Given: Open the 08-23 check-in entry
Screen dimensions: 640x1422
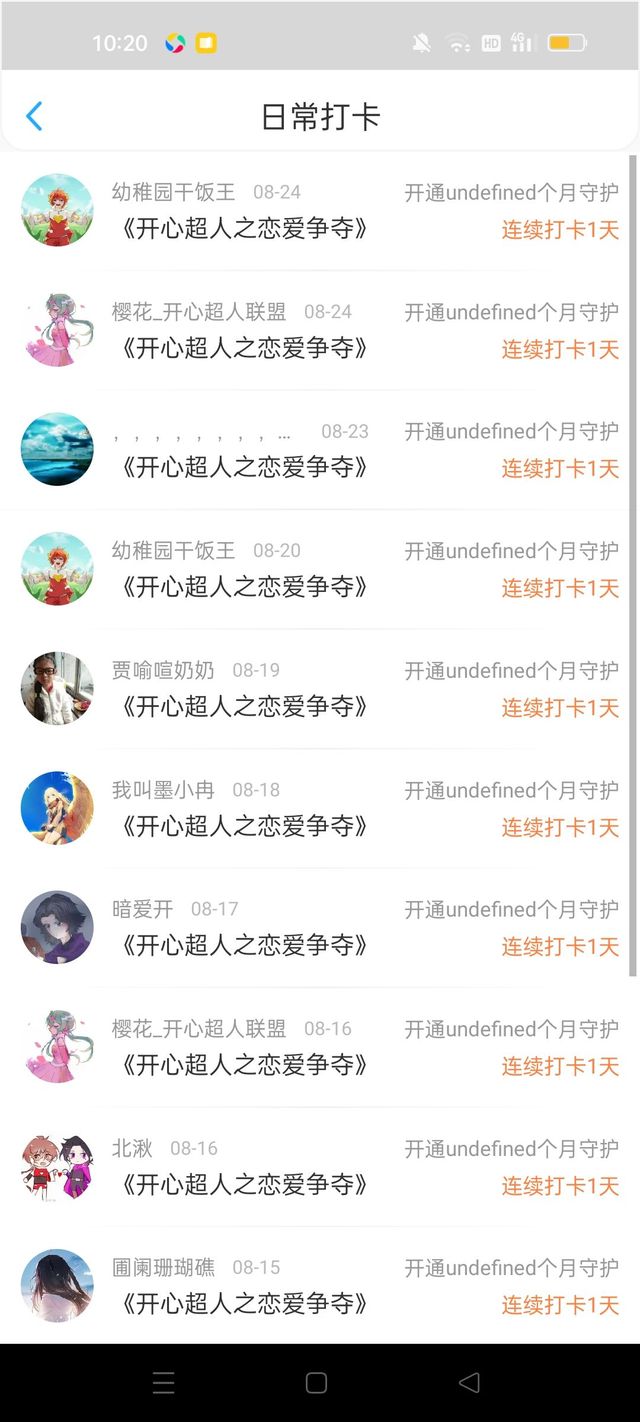Looking at the screenshot, I should coord(320,449).
